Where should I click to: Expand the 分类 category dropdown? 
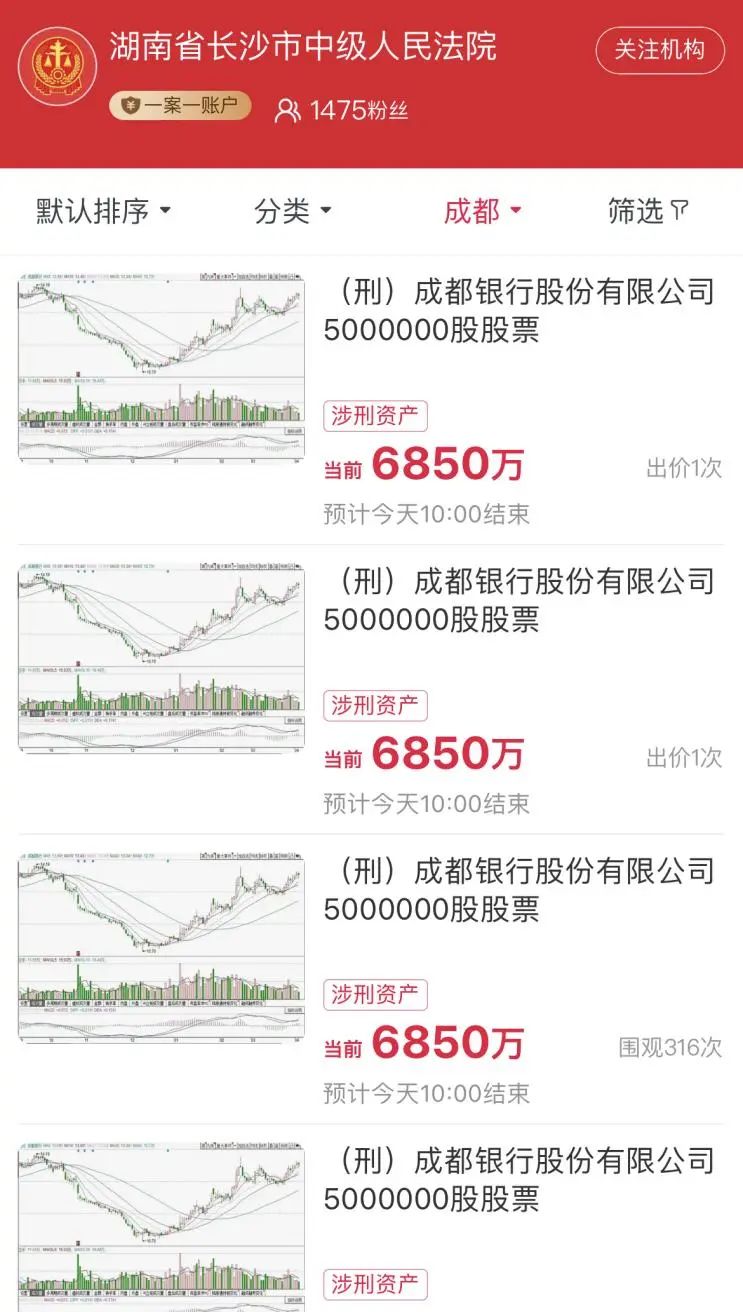pos(292,211)
